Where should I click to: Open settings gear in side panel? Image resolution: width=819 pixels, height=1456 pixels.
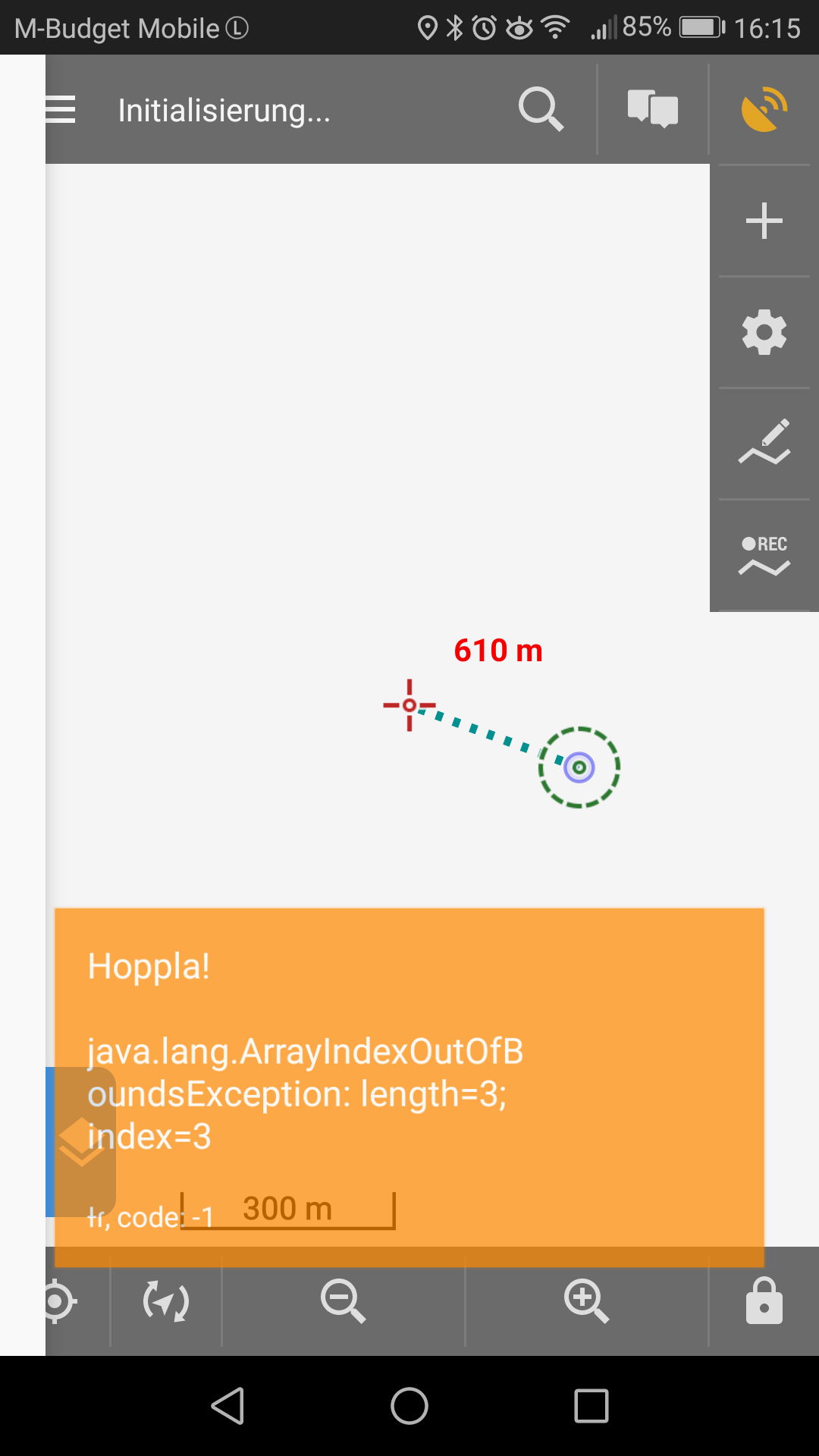point(764,332)
